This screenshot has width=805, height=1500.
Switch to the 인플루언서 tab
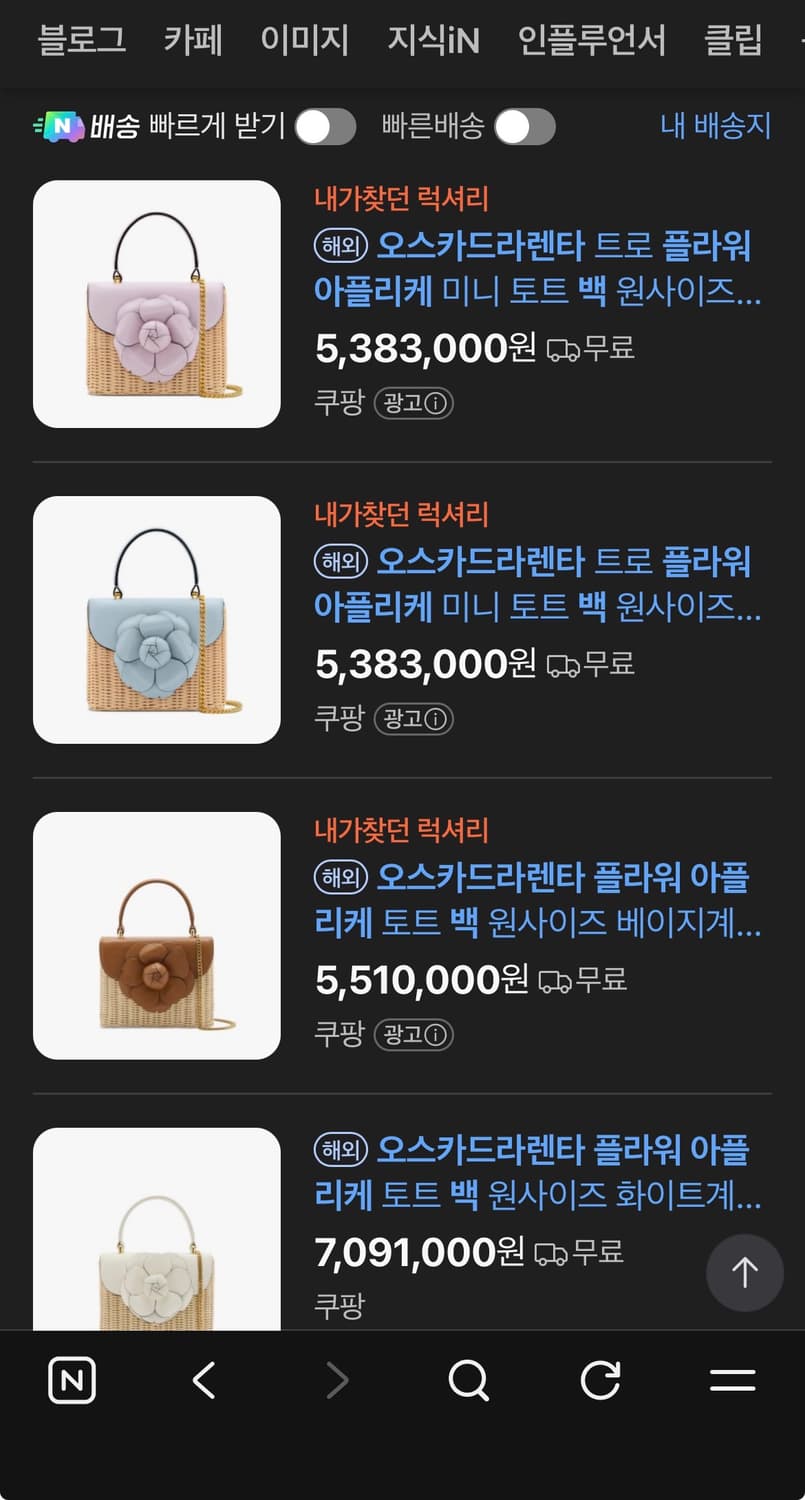coord(591,39)
